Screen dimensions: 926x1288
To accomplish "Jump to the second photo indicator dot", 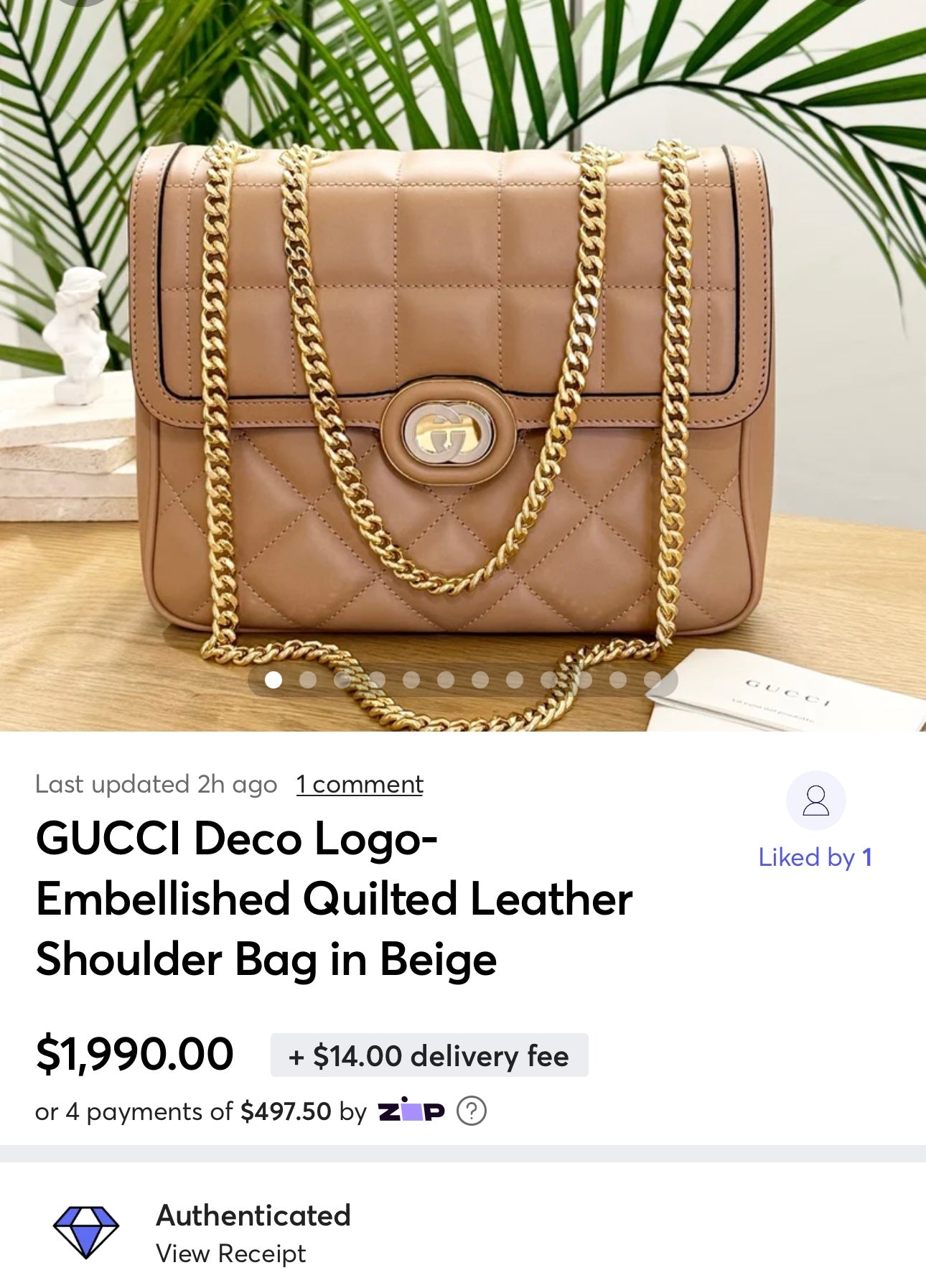I will click(308, 679).
